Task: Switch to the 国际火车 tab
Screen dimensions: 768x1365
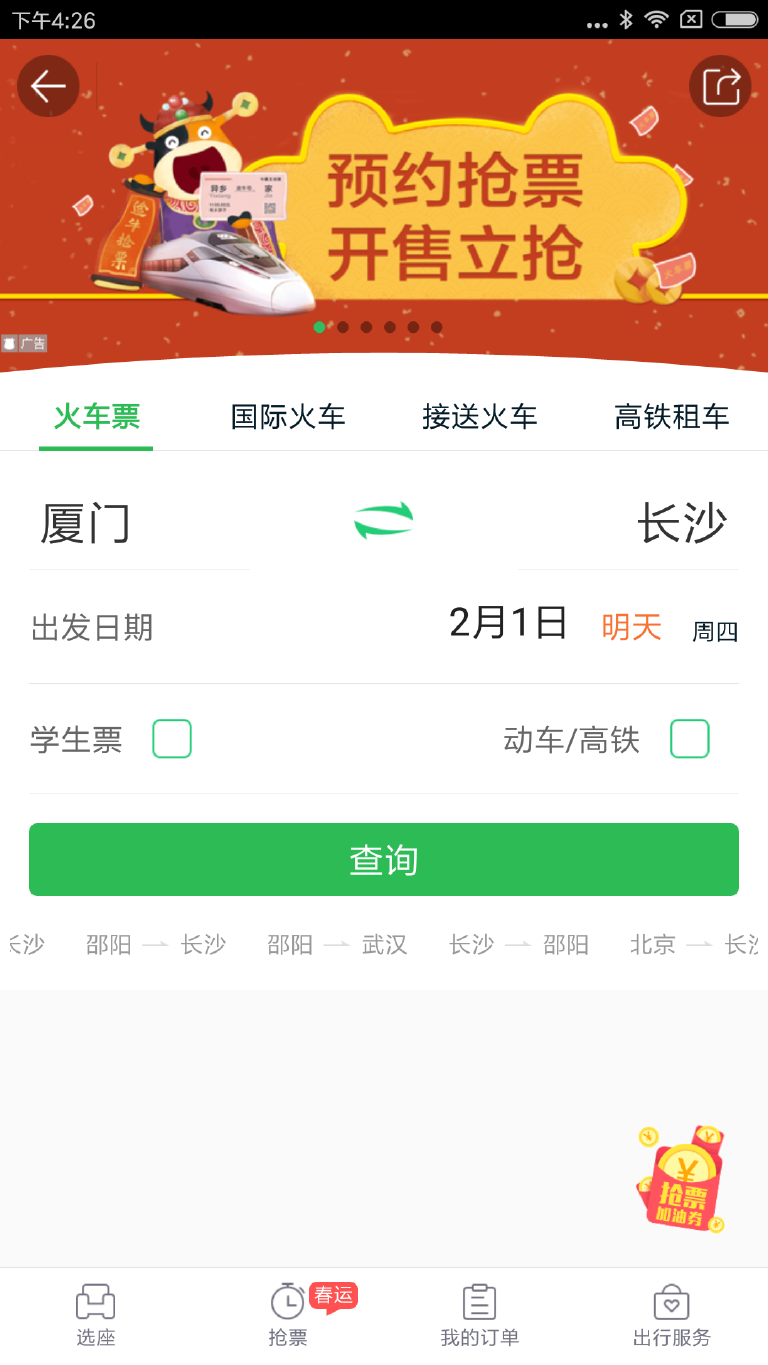Action: (x=288, y=417)
